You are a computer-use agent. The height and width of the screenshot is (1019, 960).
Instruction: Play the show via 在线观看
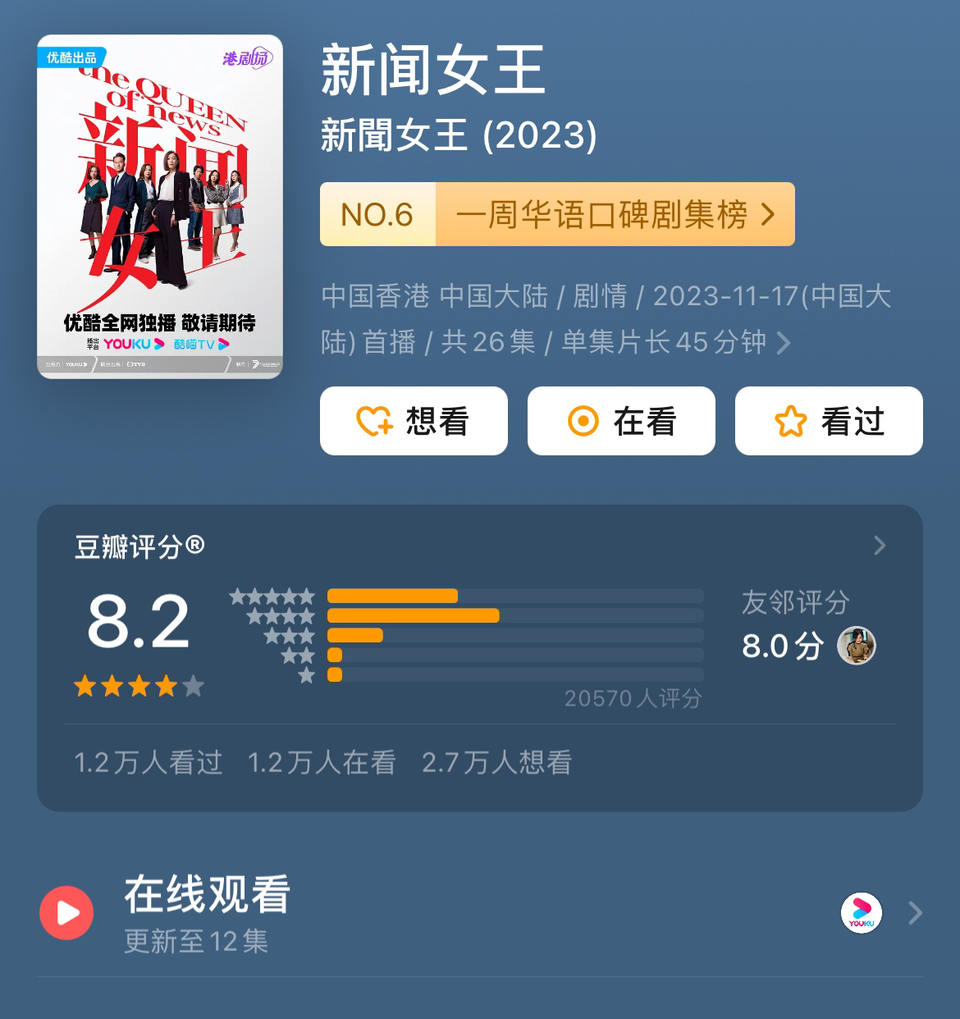(67, 913)
